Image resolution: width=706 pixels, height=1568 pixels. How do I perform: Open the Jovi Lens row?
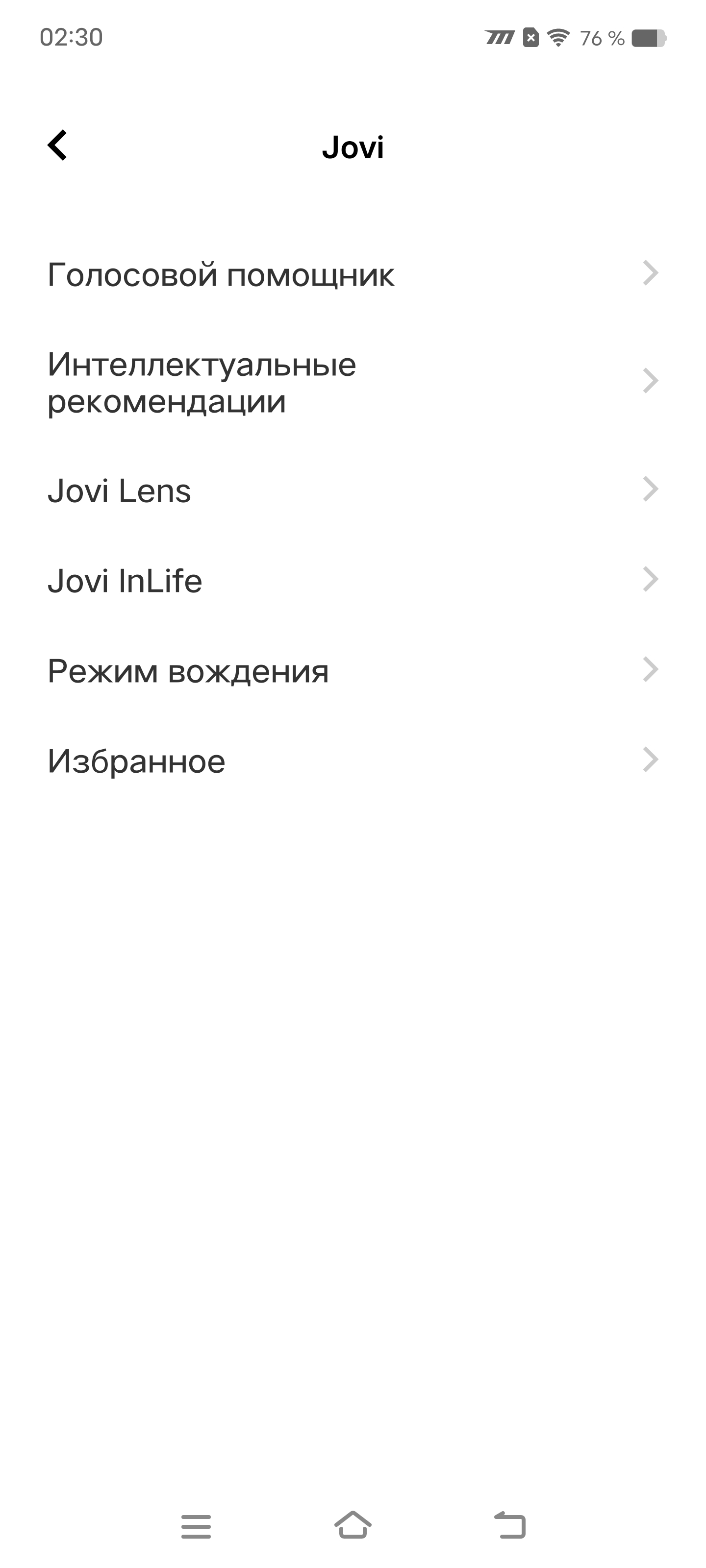point(353,490)
